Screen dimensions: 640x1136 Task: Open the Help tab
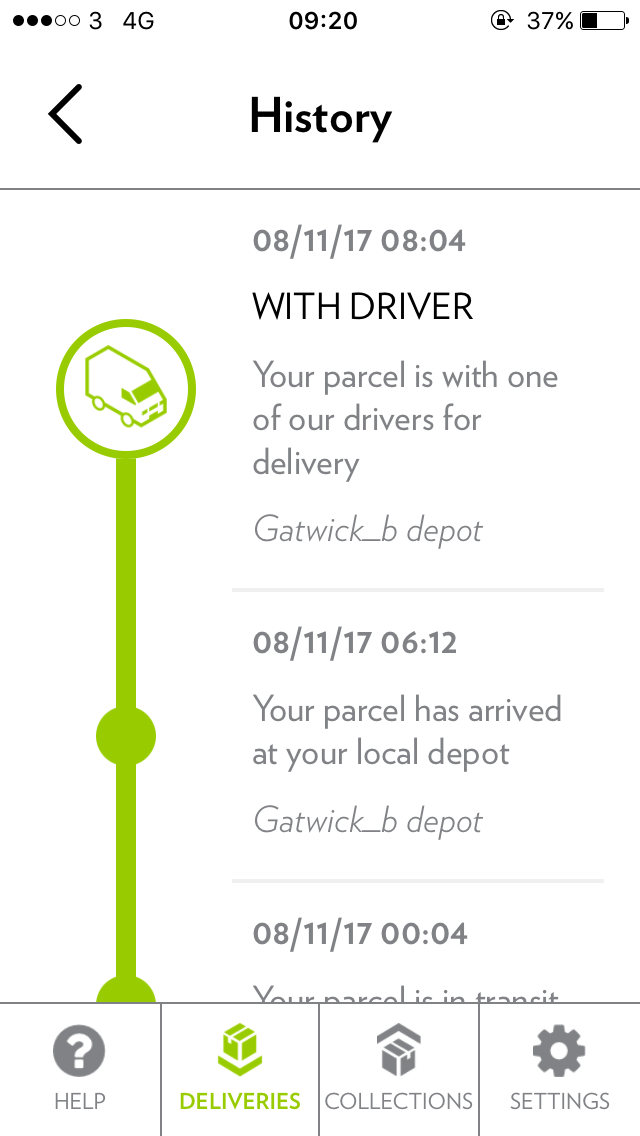[80, 1069]
